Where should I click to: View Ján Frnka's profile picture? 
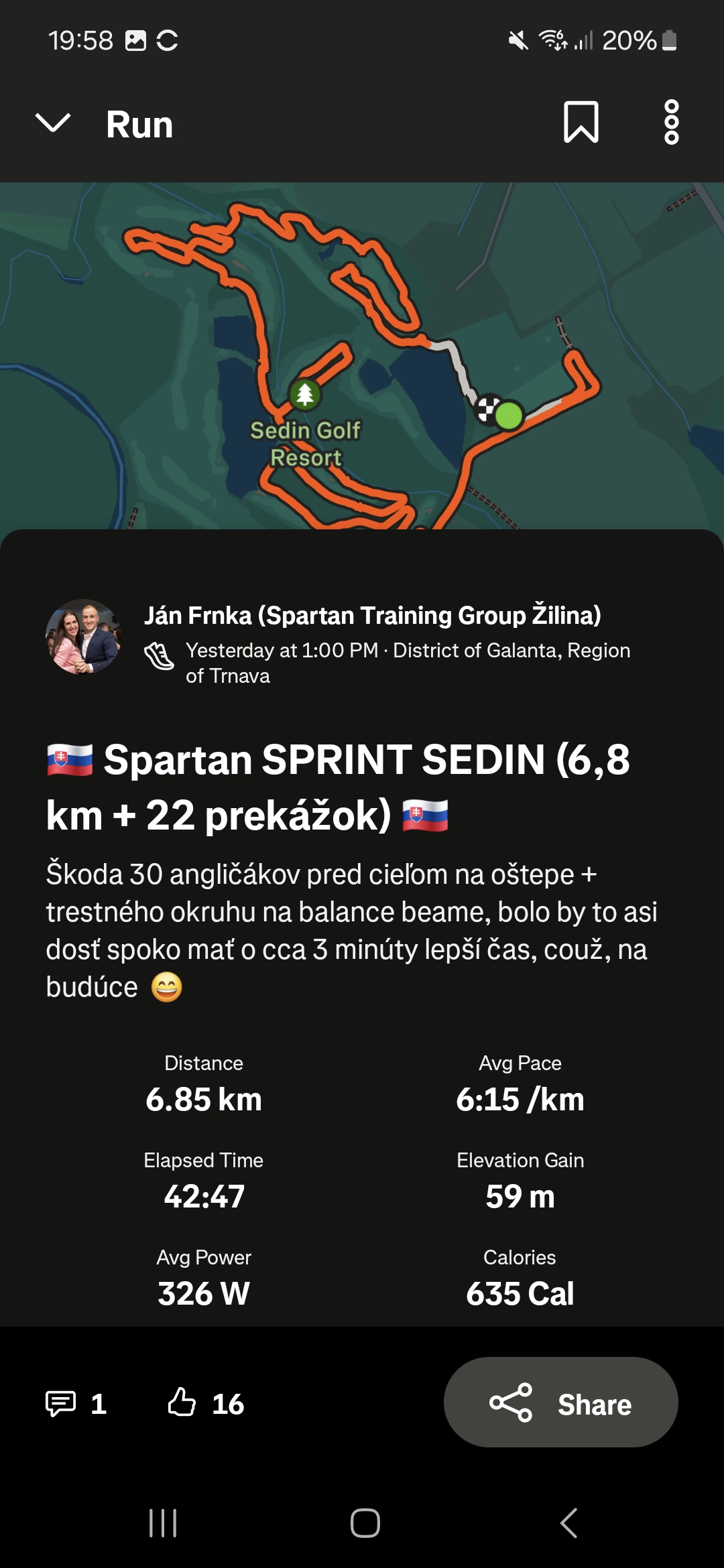(x=83, y=637)
